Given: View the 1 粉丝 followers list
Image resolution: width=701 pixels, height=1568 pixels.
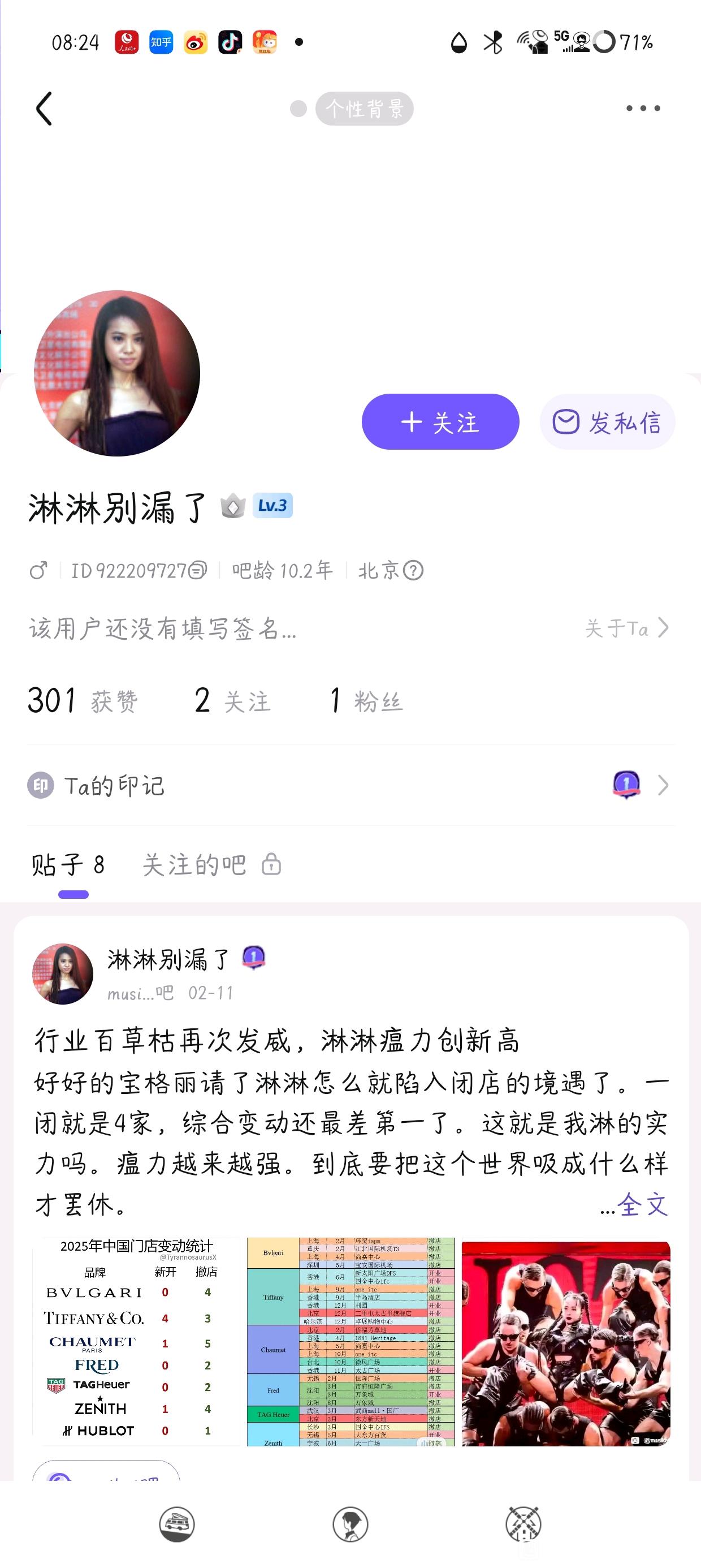Looking at the screenshot, I should point(366,701).
